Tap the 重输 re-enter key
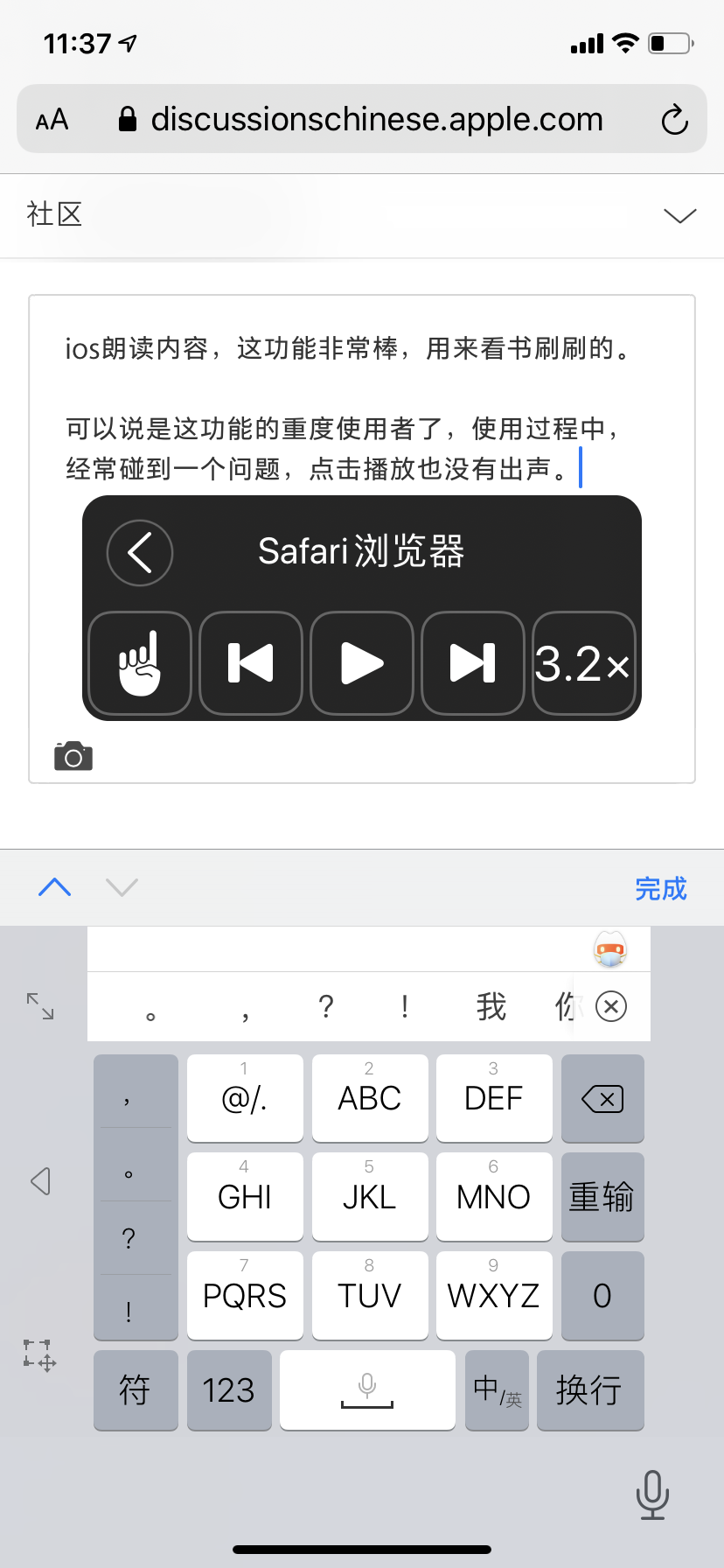The width and height of the screenshot is (724, 1568). pyautogui.click(x=602, y=1196)
